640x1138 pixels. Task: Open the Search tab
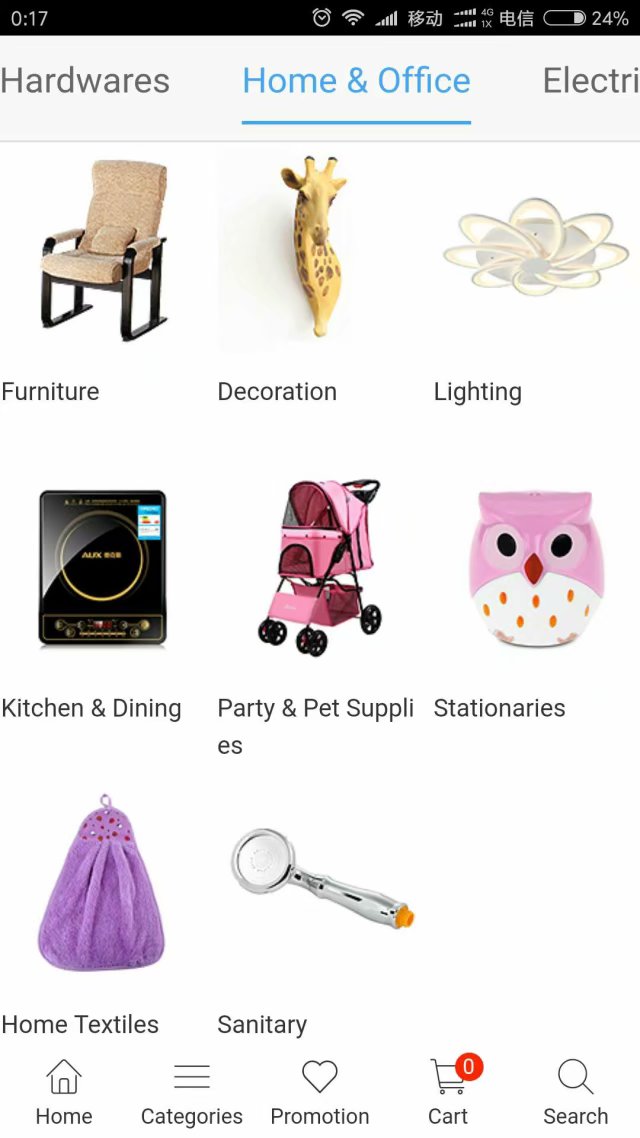pos(576,1092)
